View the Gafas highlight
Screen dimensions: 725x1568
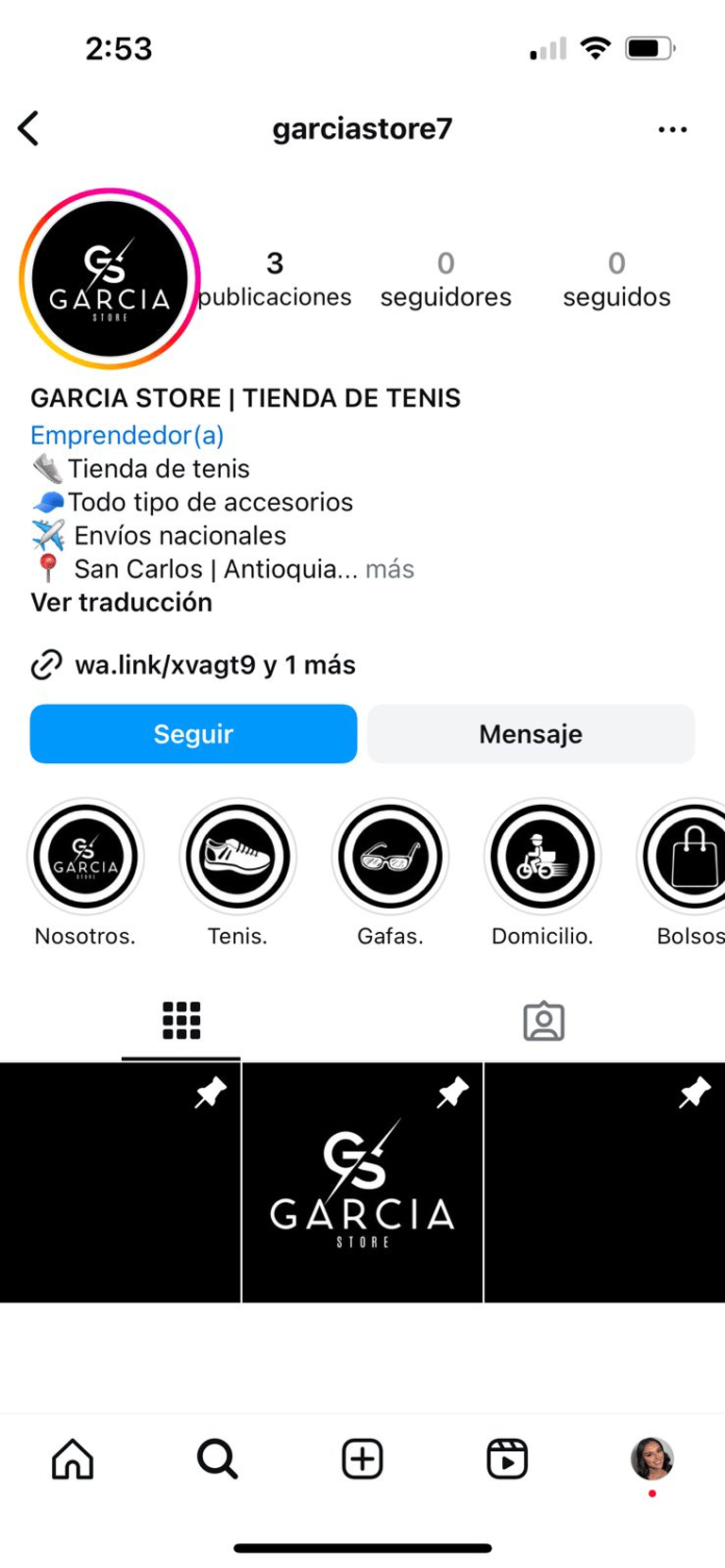tap(390, 857)
